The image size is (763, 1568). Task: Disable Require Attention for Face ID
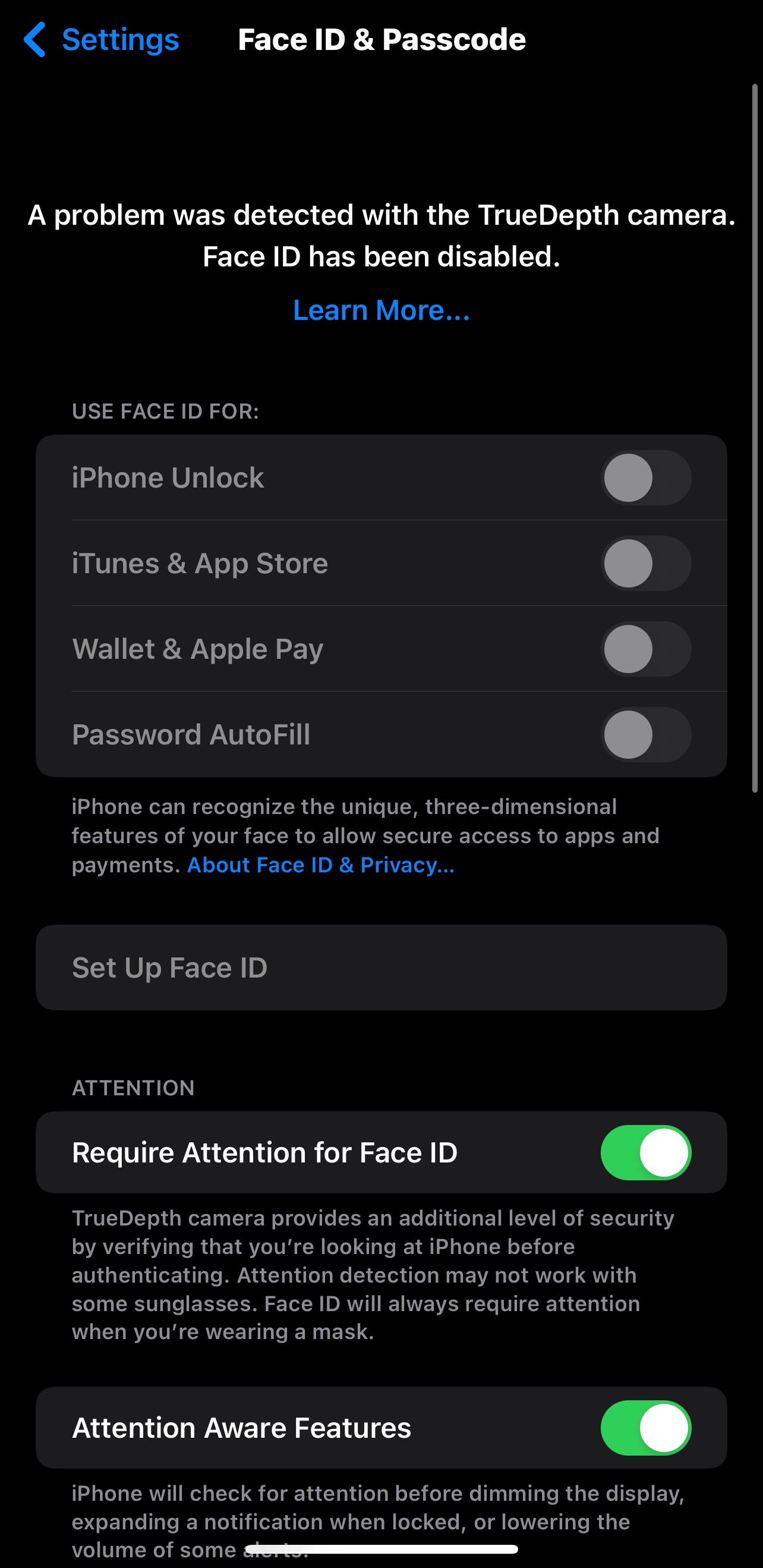click(x=647, y=1152)
